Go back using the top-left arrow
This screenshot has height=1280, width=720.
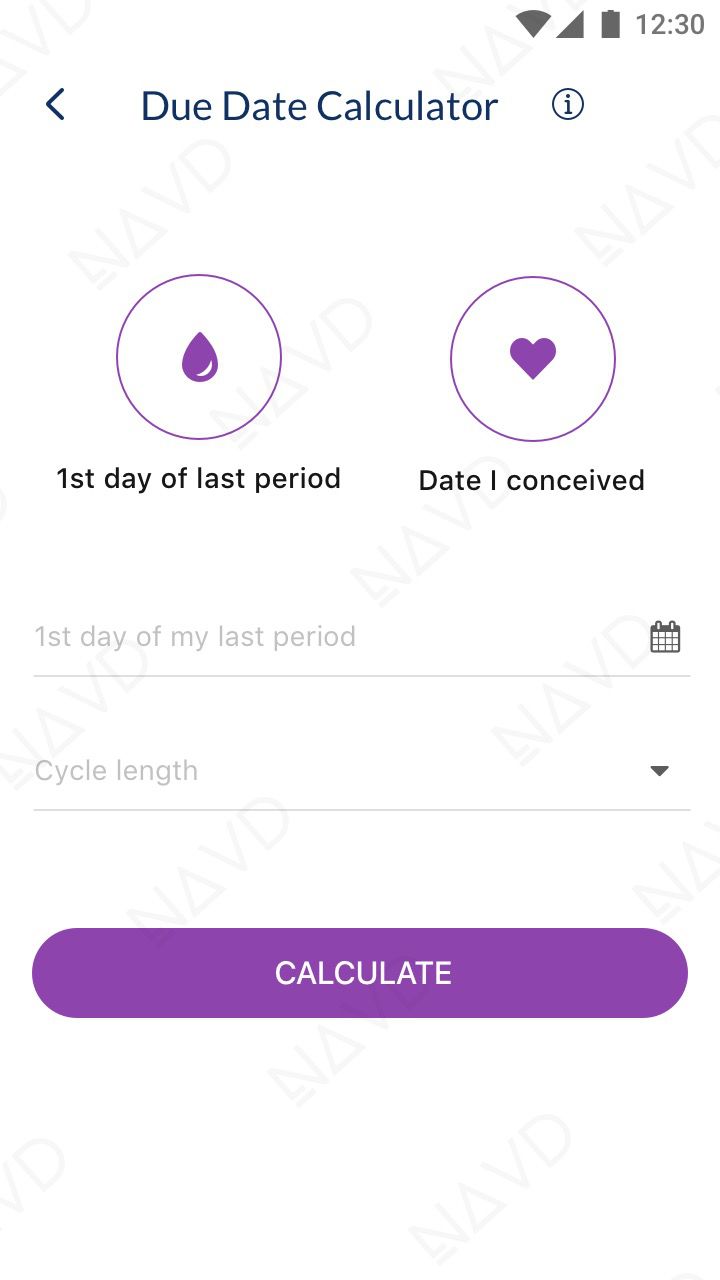(x=55, y=104)
